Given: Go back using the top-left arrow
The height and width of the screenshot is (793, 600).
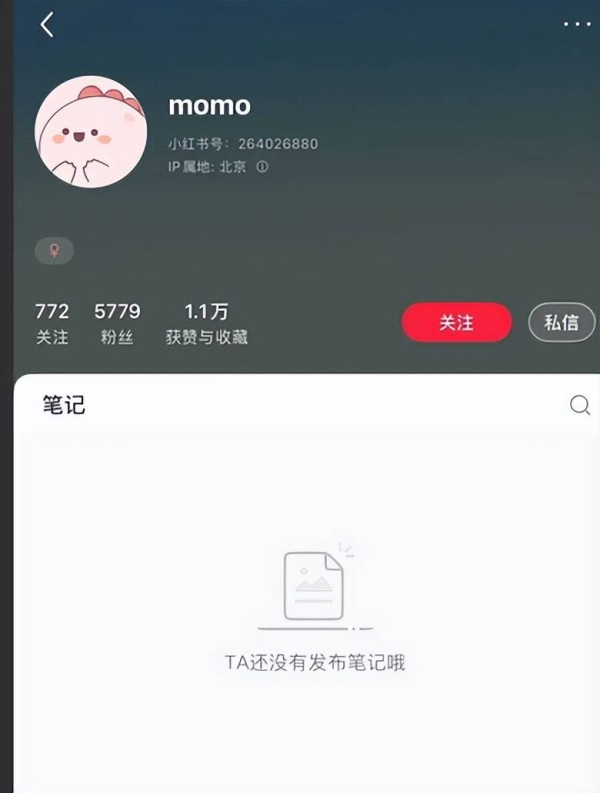Looking at the screenshot, I should click(47, 25).
